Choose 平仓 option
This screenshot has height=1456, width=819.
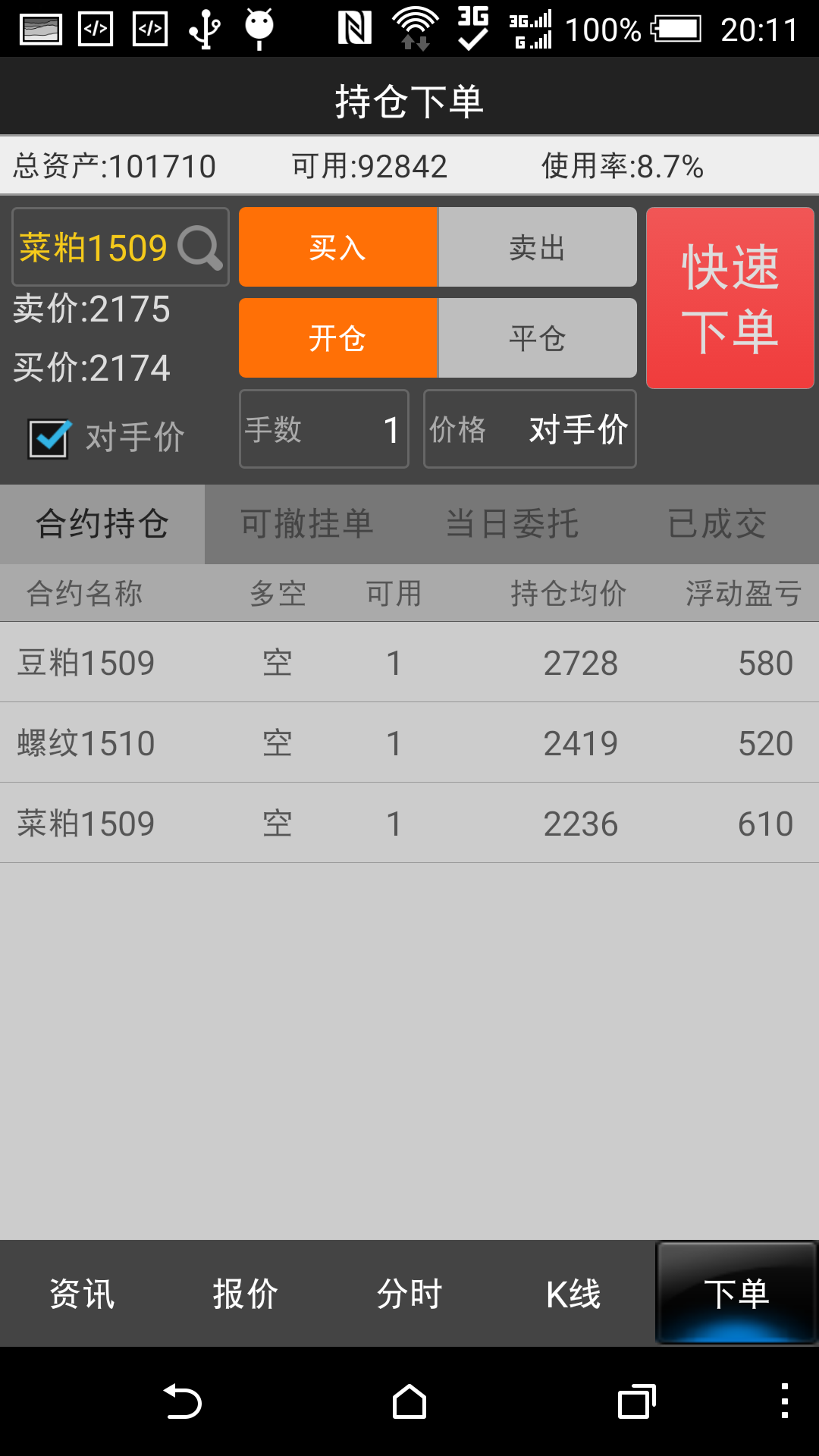[x=538, y=338]
